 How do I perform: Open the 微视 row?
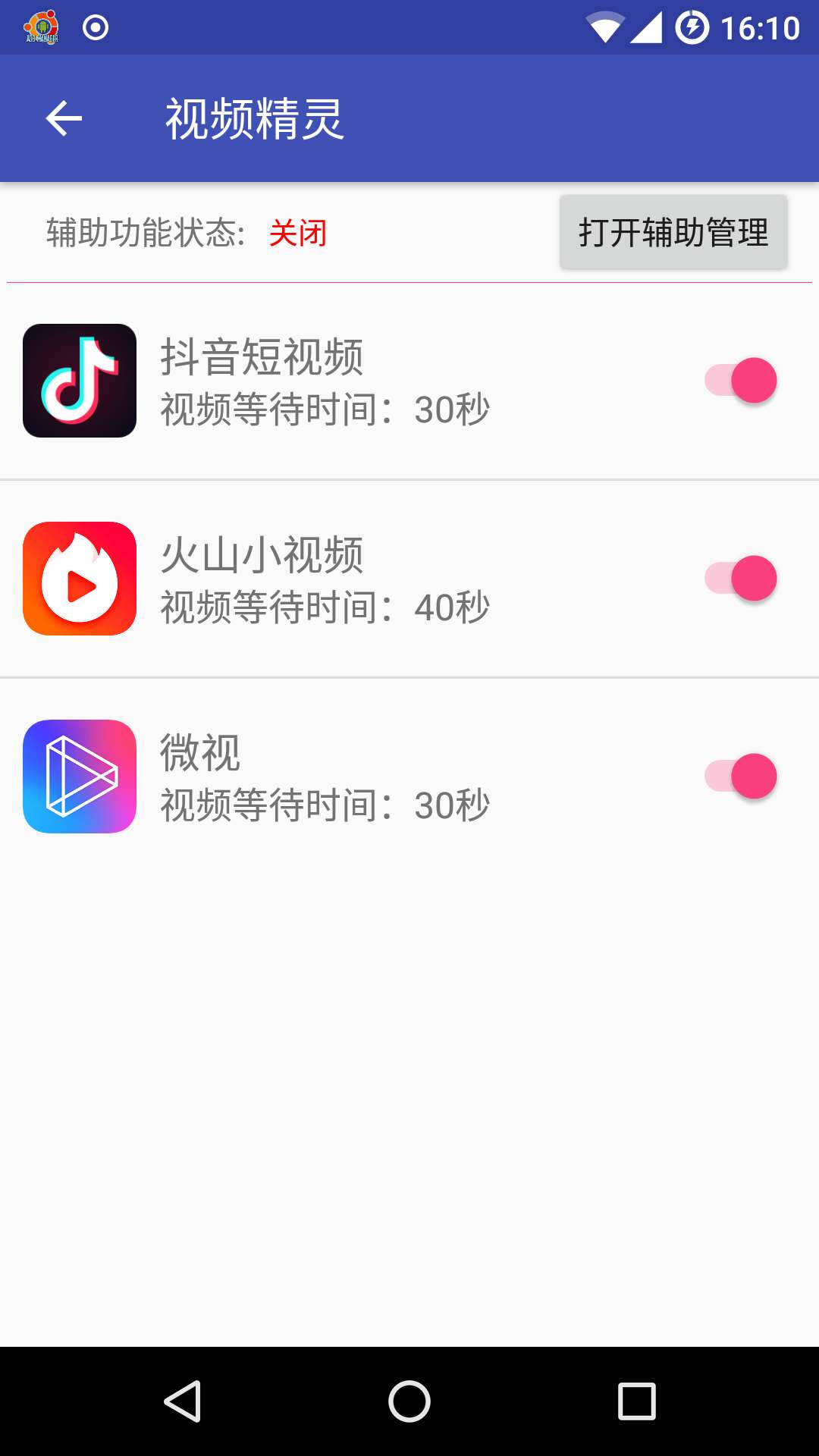[409, 777]
